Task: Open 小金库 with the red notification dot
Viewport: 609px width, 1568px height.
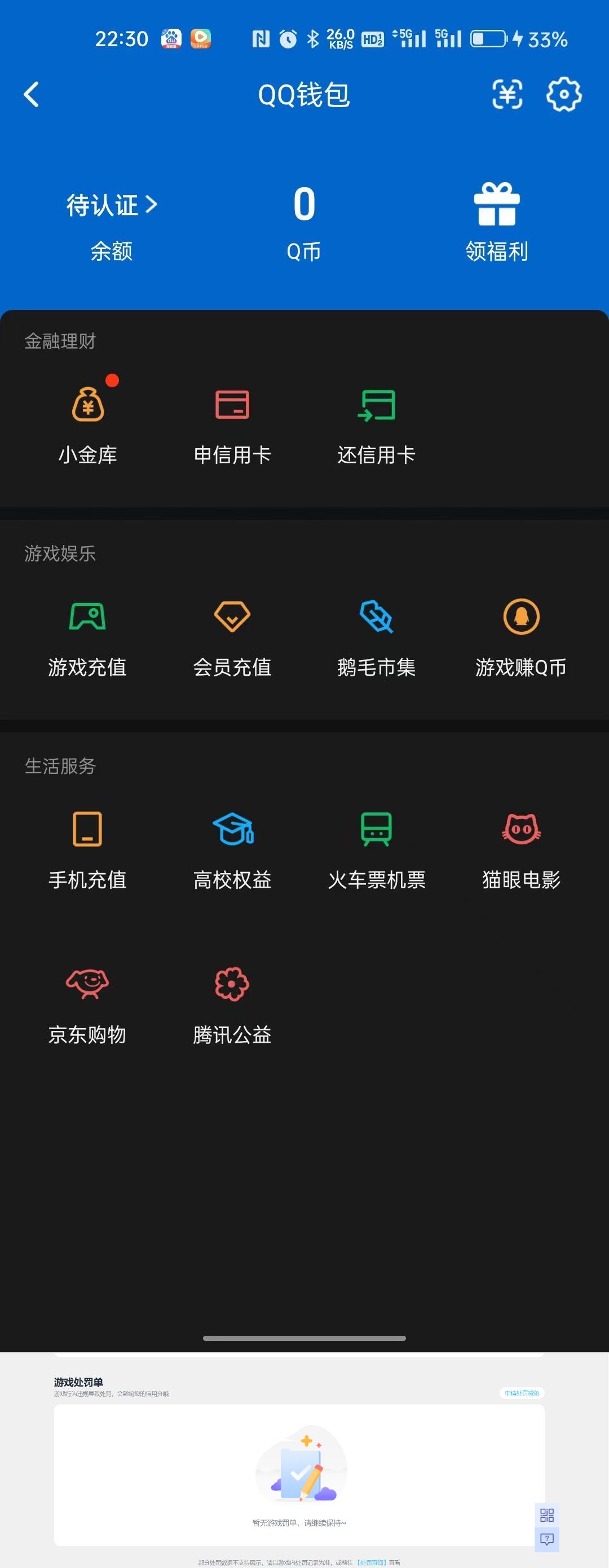Action: point(87,420)
